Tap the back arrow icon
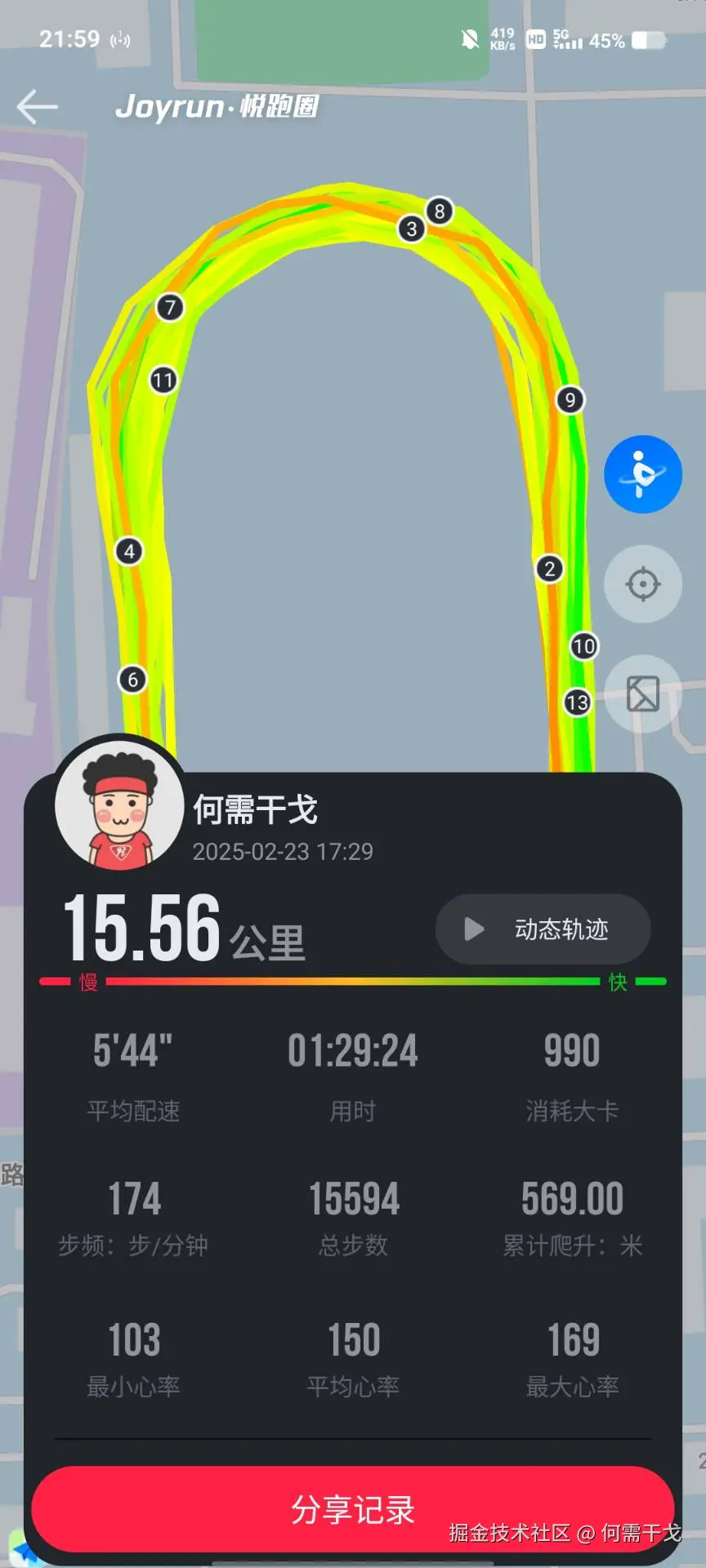The height and width of the screenshot is (1568, 706). click(x=37, y=105)
